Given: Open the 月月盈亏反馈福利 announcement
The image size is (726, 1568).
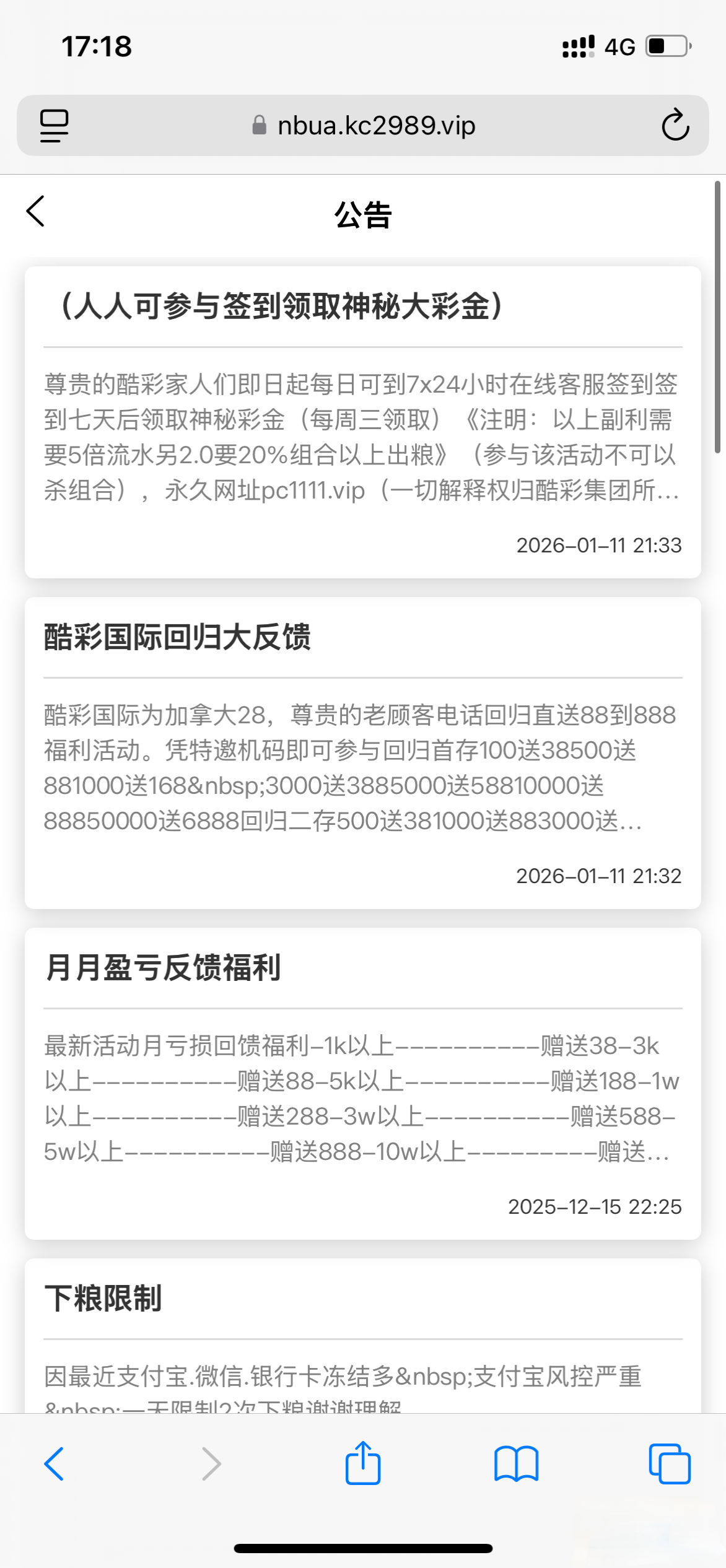Looking at the screenshot, I should click(x=363, y=1083).
